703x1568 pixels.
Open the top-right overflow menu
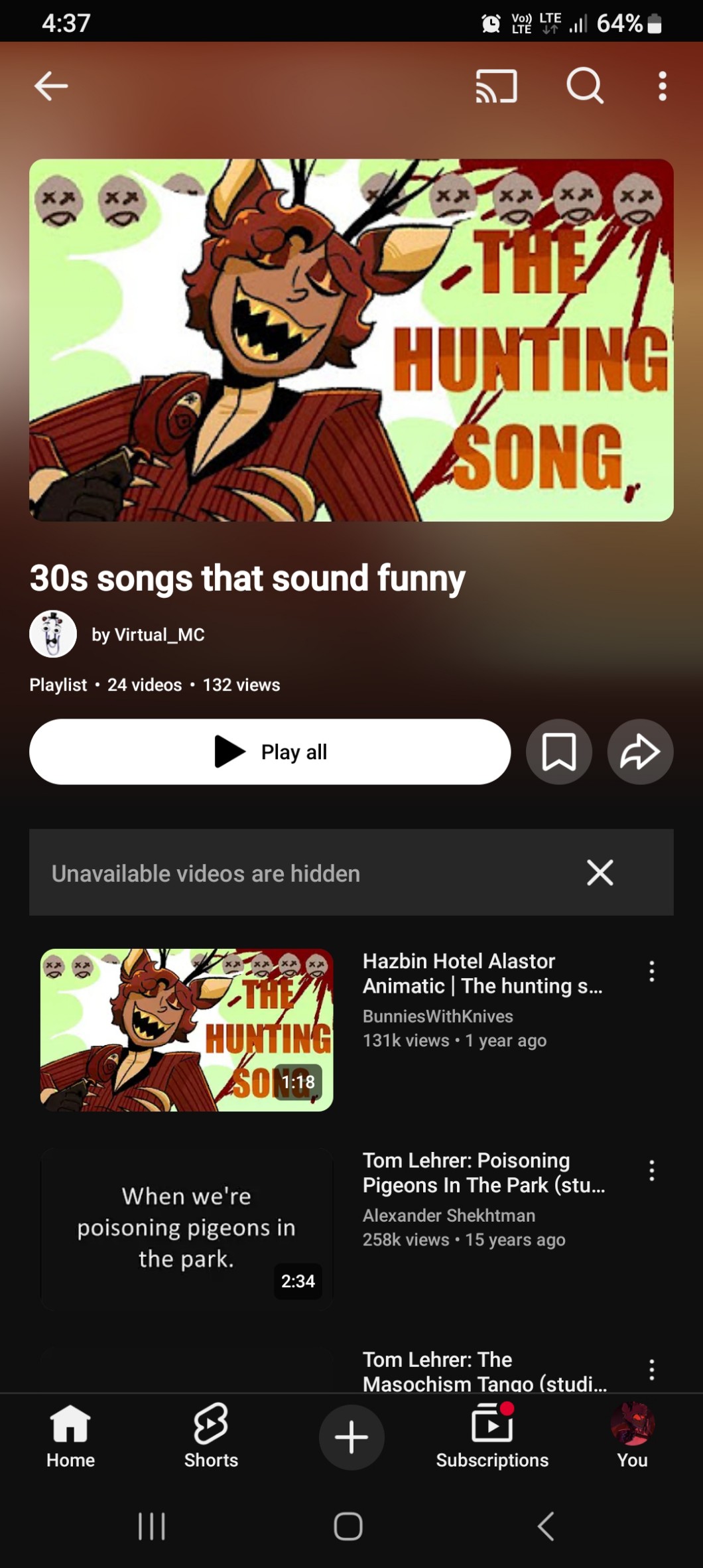point(662,86)
